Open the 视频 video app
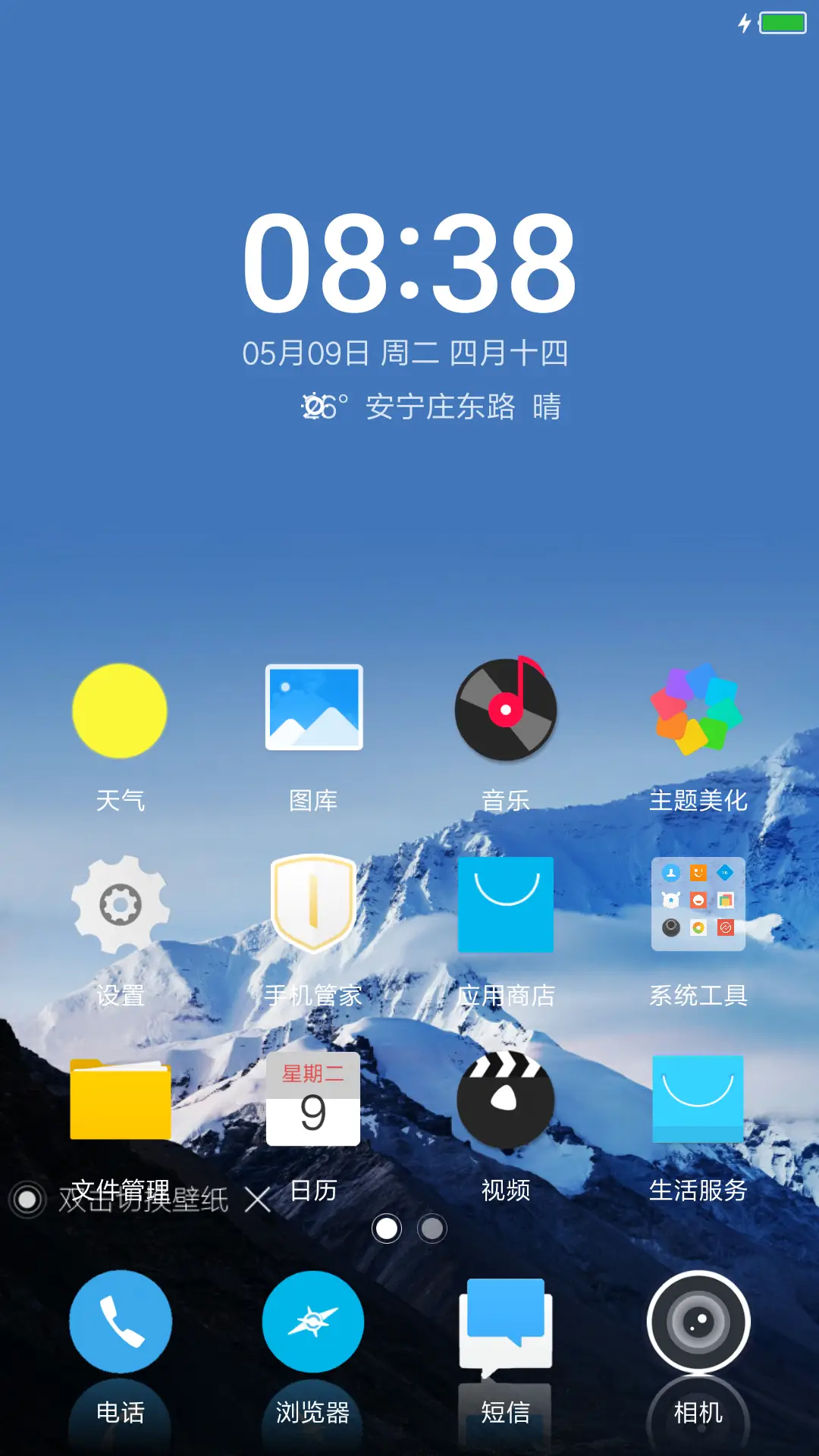 [x=506, y=1101]
